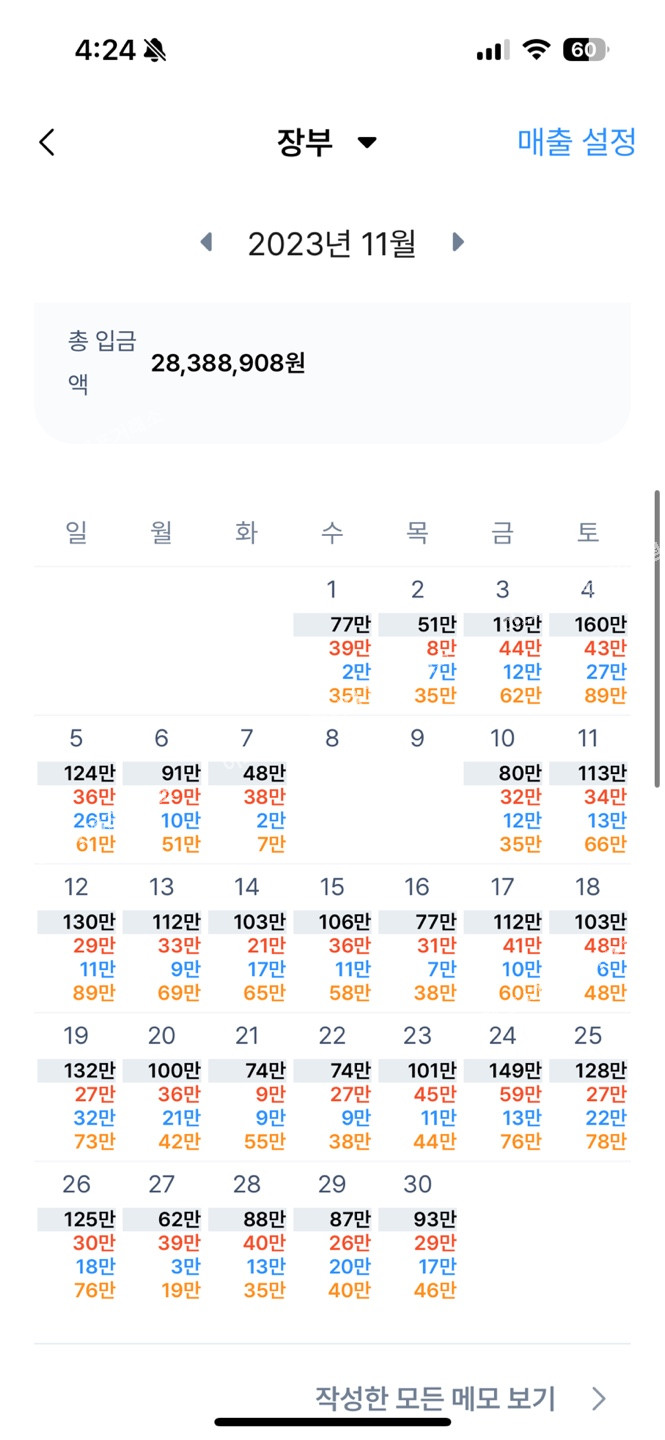
Task: Go to the previous month
Action: pyautogui.click(x=206, y=242)
